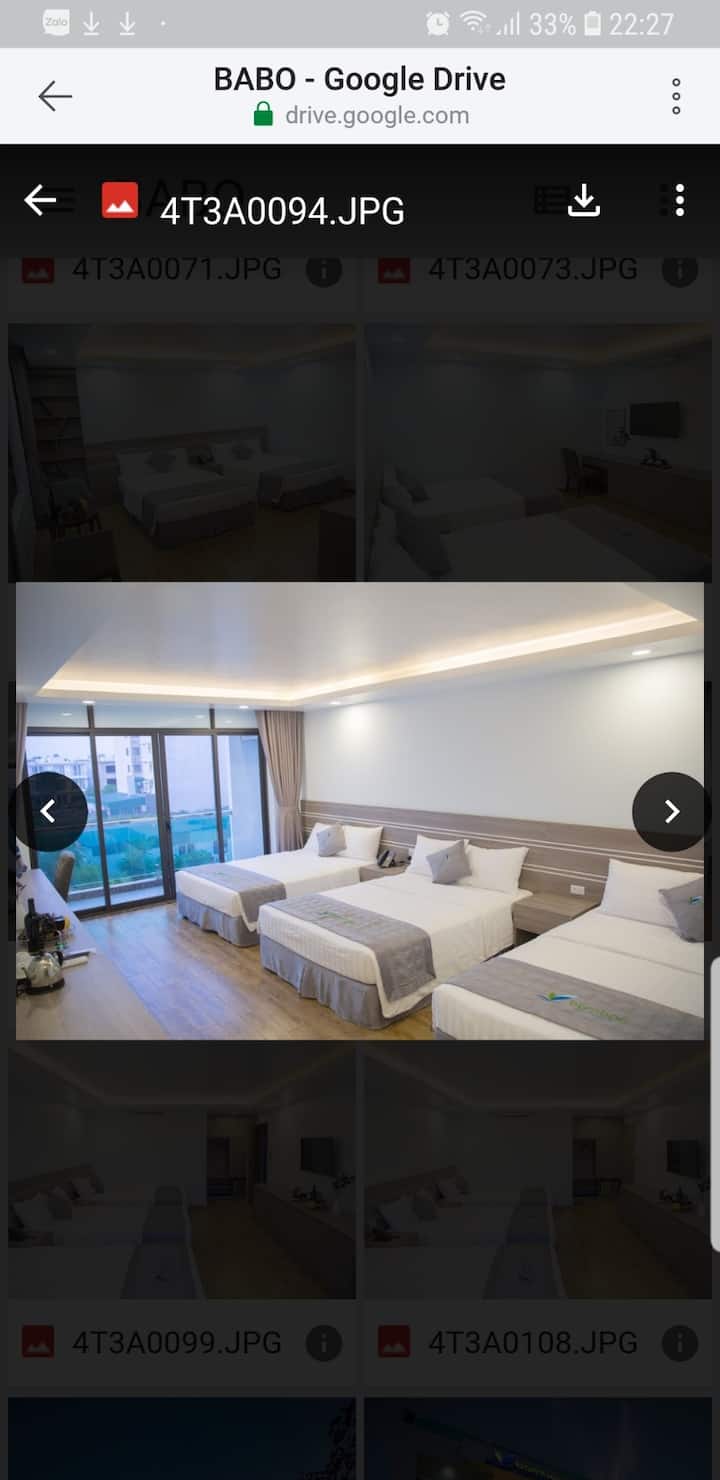
Task: Show the next image
Action: (671, 811)
